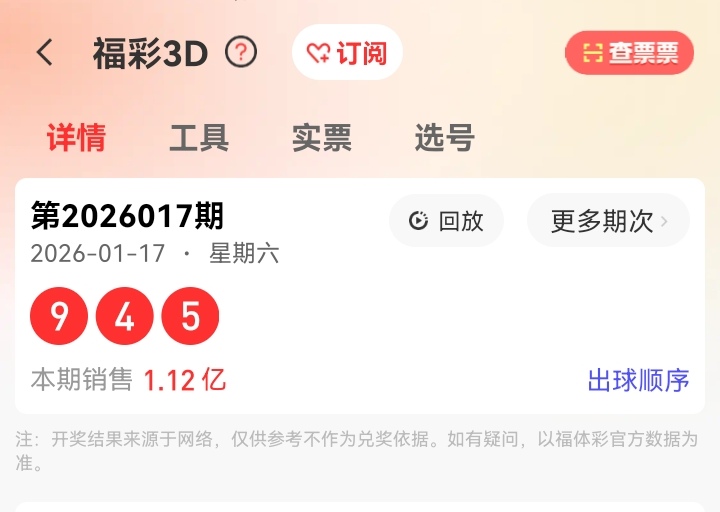This screenshot has width=720, height=512.
Task: View 出球顺序 ball order
Action: coord(638,380)
